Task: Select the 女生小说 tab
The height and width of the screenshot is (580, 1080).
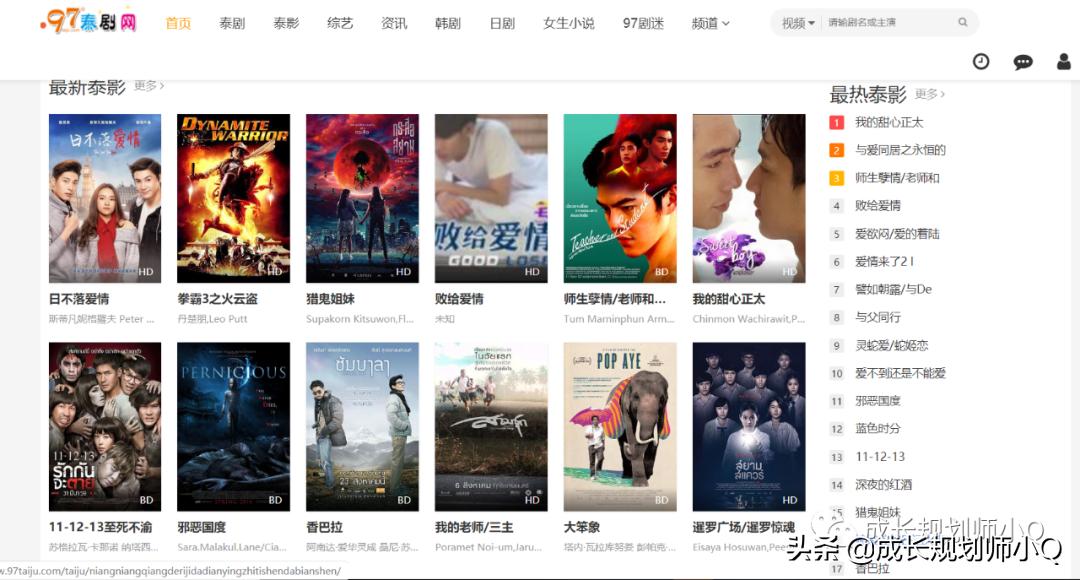Action: pos(568,23)
